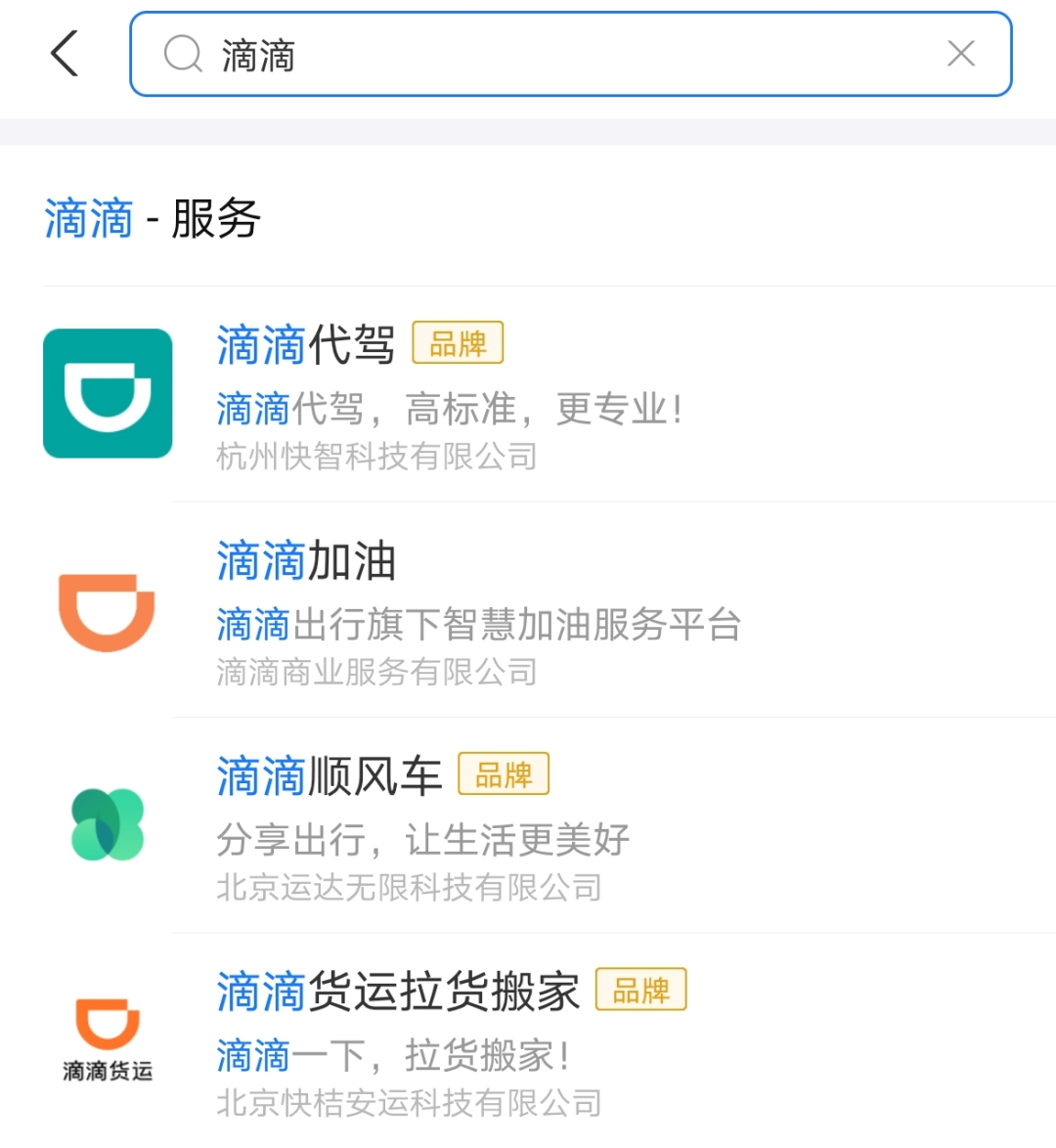1056x1148 pixels.
Task: Tap the 品牌 badge next to 滴滴代驾
Action: 458,343
